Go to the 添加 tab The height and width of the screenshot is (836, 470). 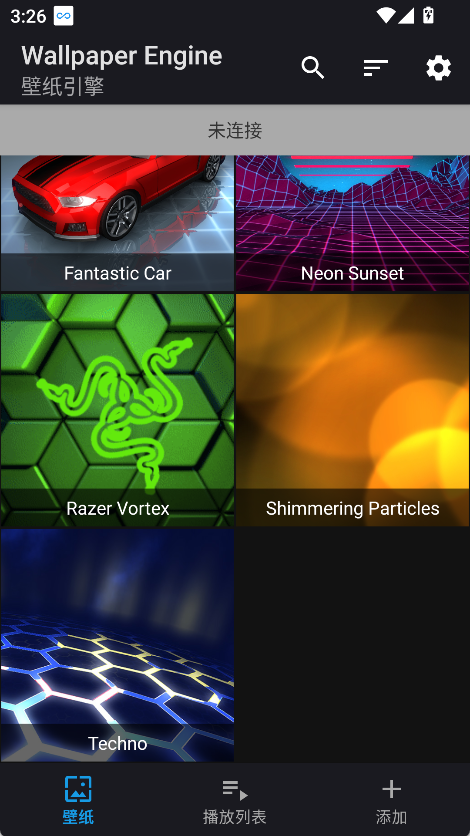tap(392, 800)
